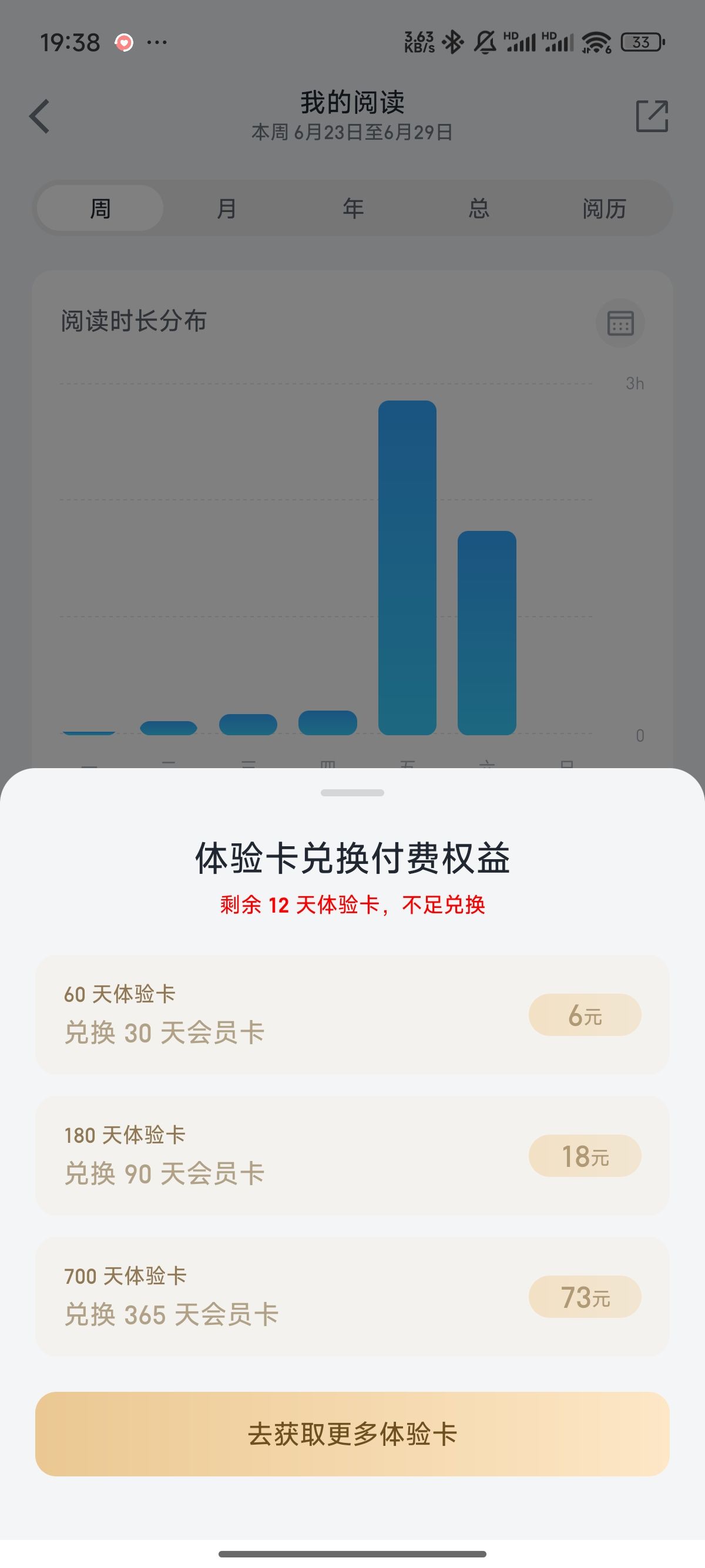Open the 60 天体验卡 exchange card
The image size is (705, 1568).
[352, 1015]
